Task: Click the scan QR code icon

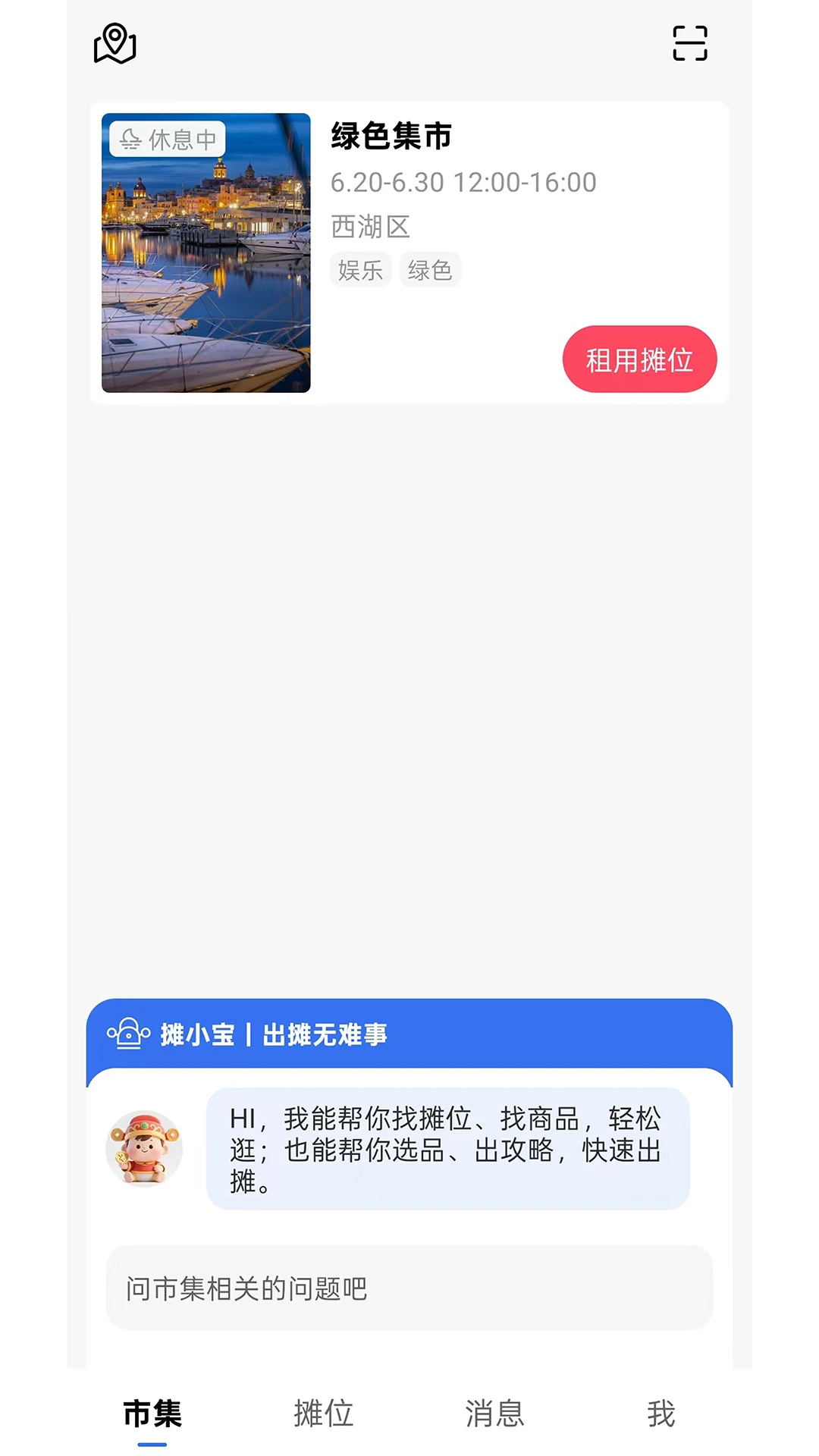Action: point(691,43)
